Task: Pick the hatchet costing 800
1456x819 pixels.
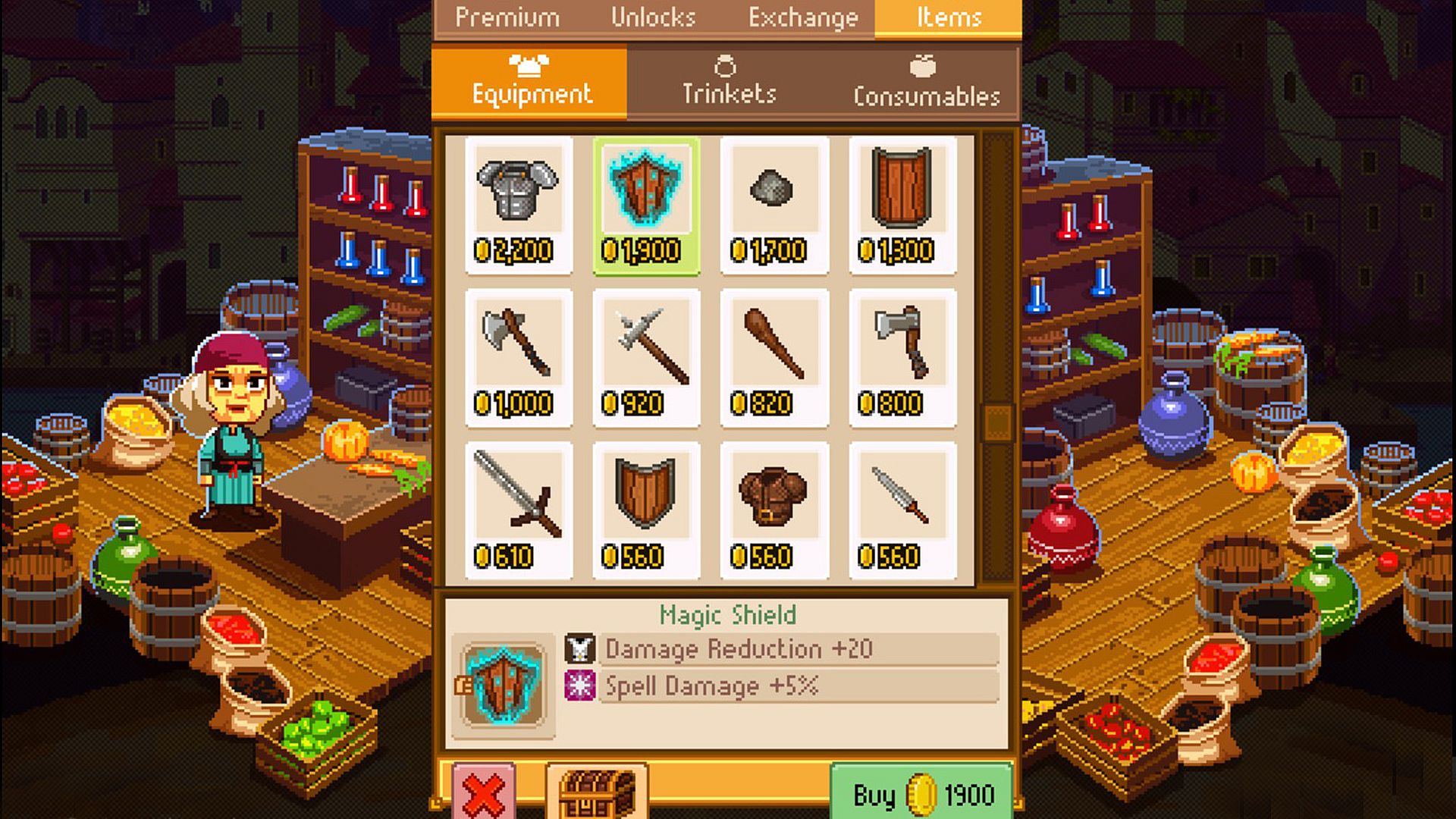Action: (901, 358)
